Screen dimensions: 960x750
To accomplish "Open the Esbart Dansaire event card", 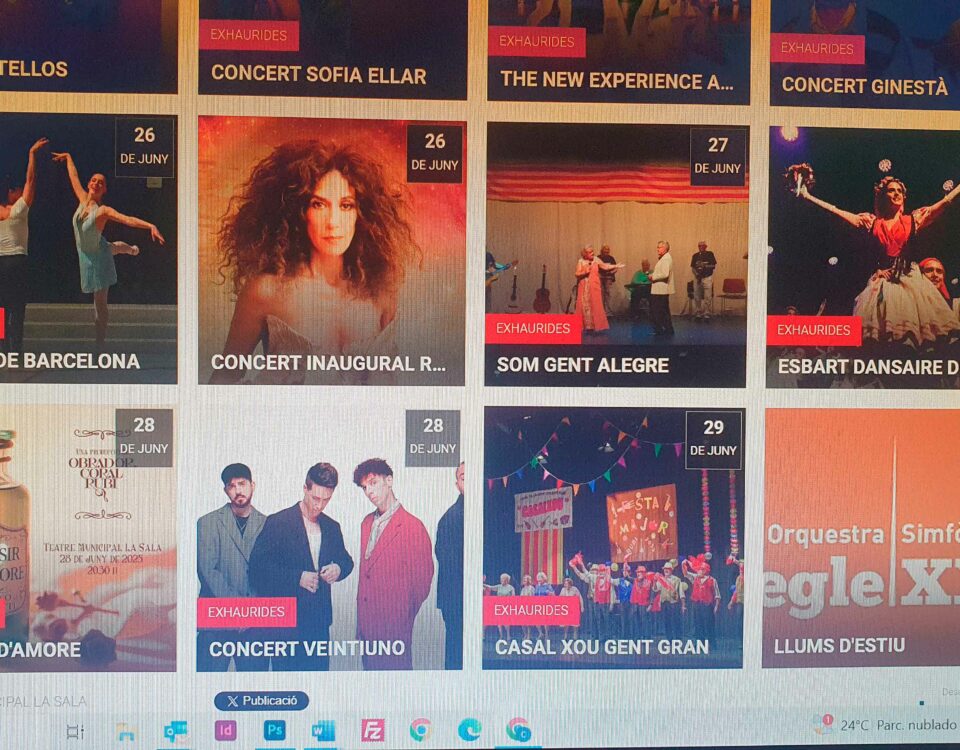I will click(864, 258).
